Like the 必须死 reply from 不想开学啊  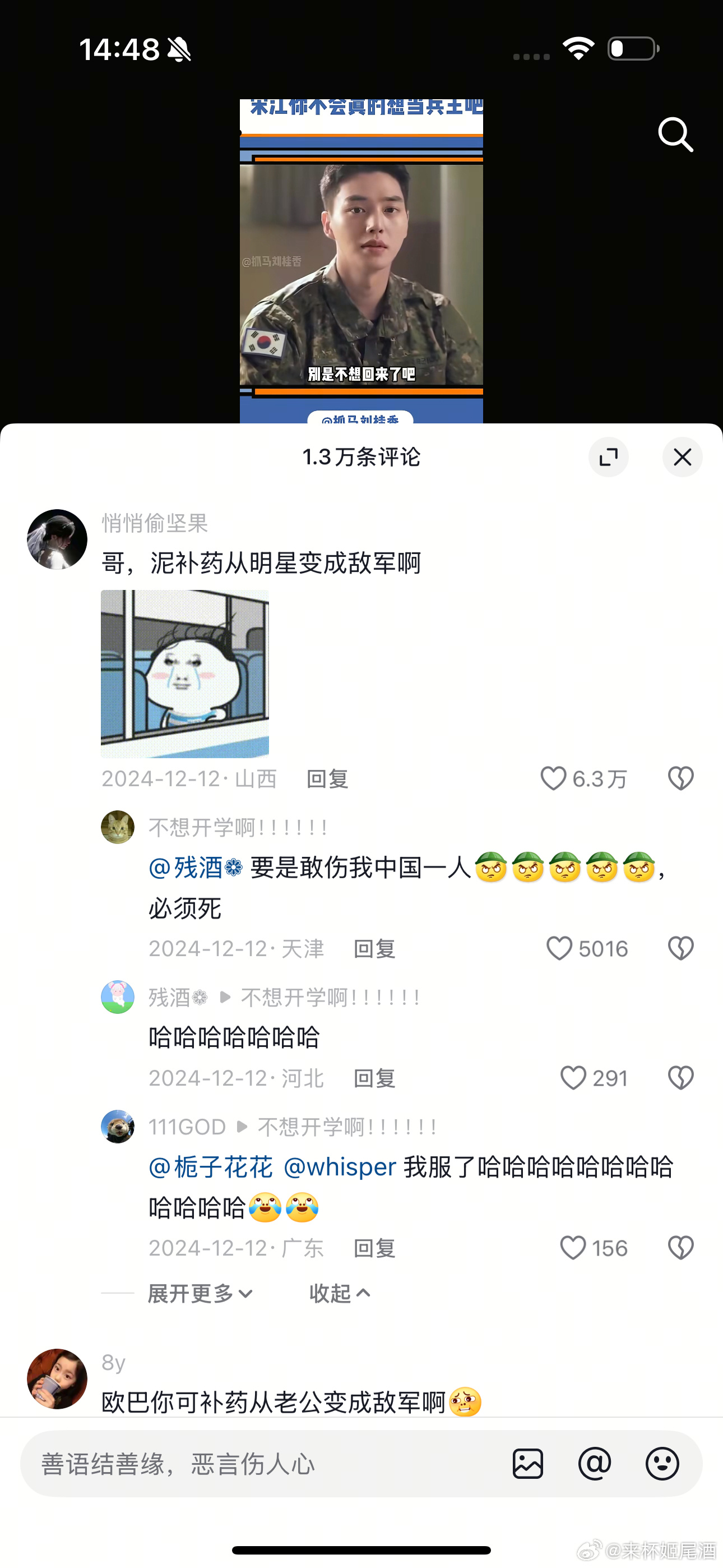click(559, 948)
